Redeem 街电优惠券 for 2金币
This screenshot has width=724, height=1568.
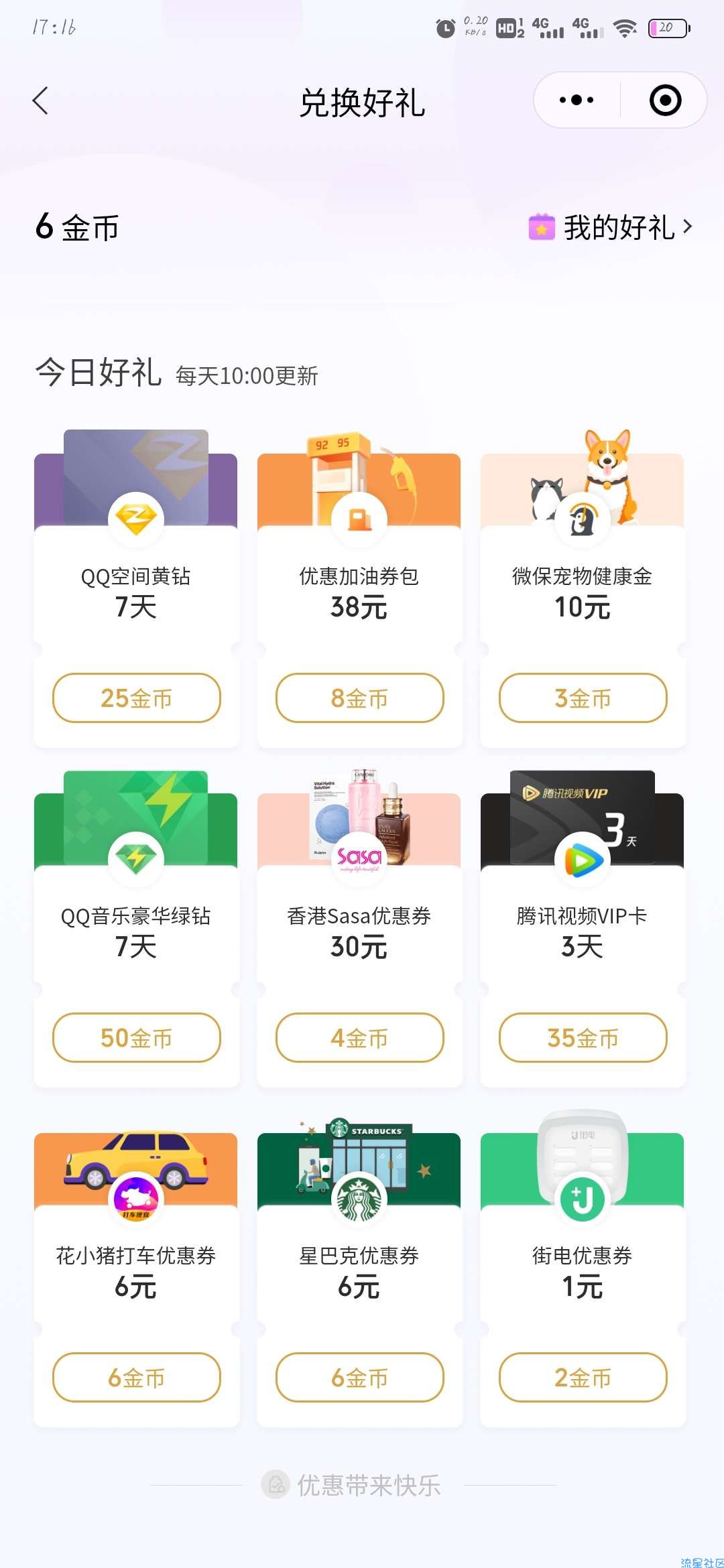pyautogui.click(x=583, y=1378)
